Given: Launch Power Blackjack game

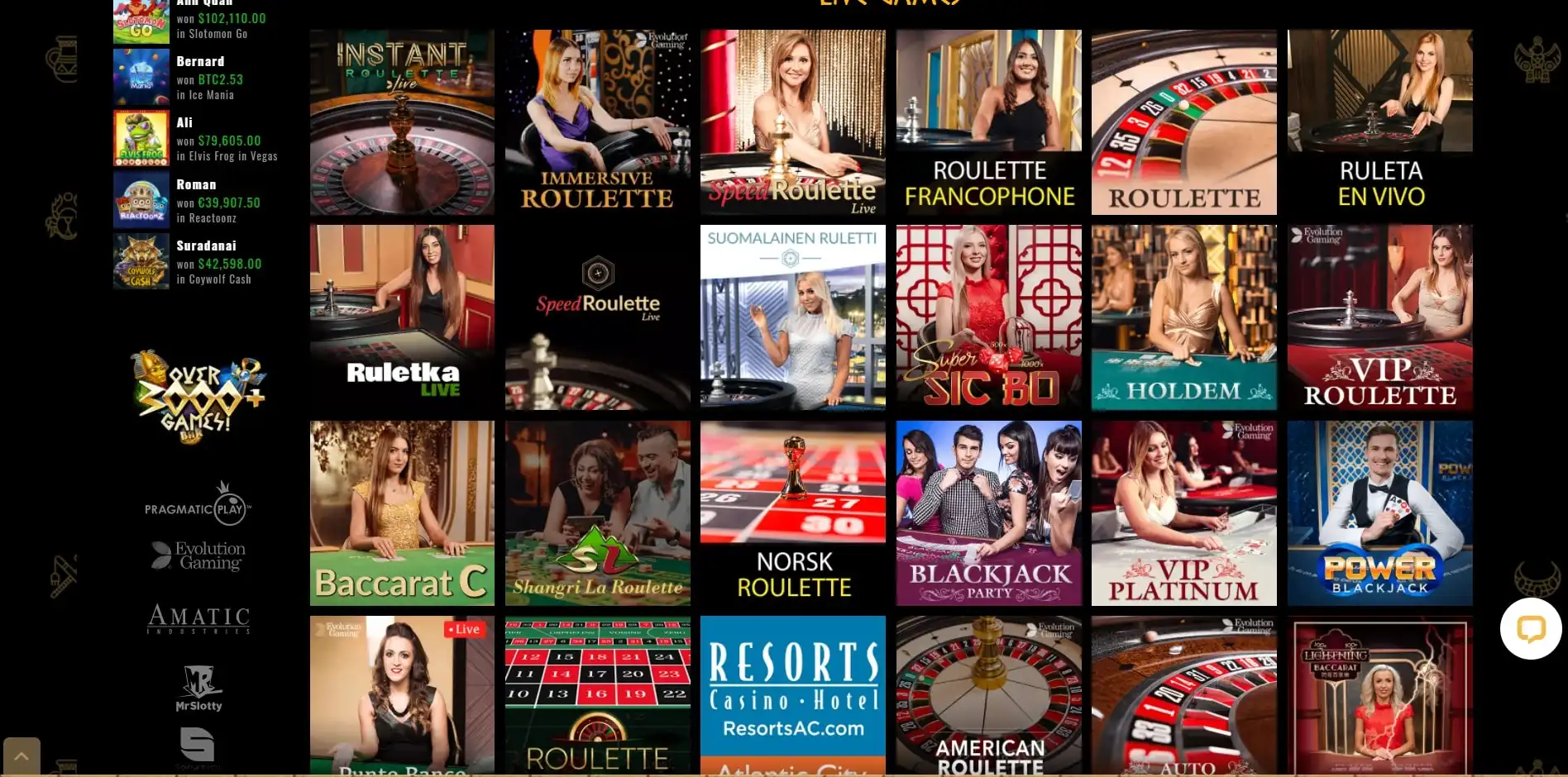Looking at the screenshot, I should click(x=1379, y=512).
